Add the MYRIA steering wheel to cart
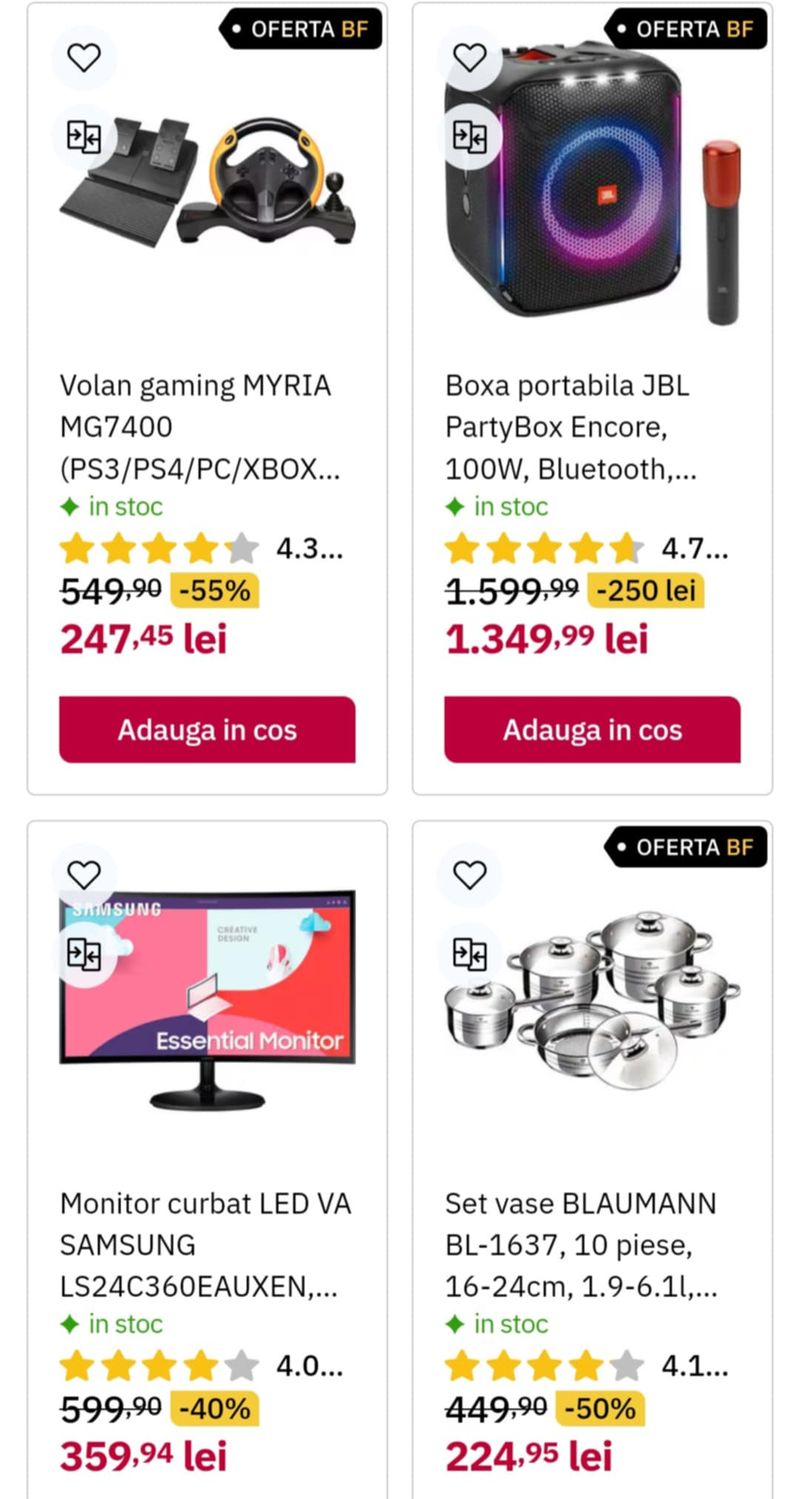The width and height of the screenshot is (800, 1499). tap(207, 730)
